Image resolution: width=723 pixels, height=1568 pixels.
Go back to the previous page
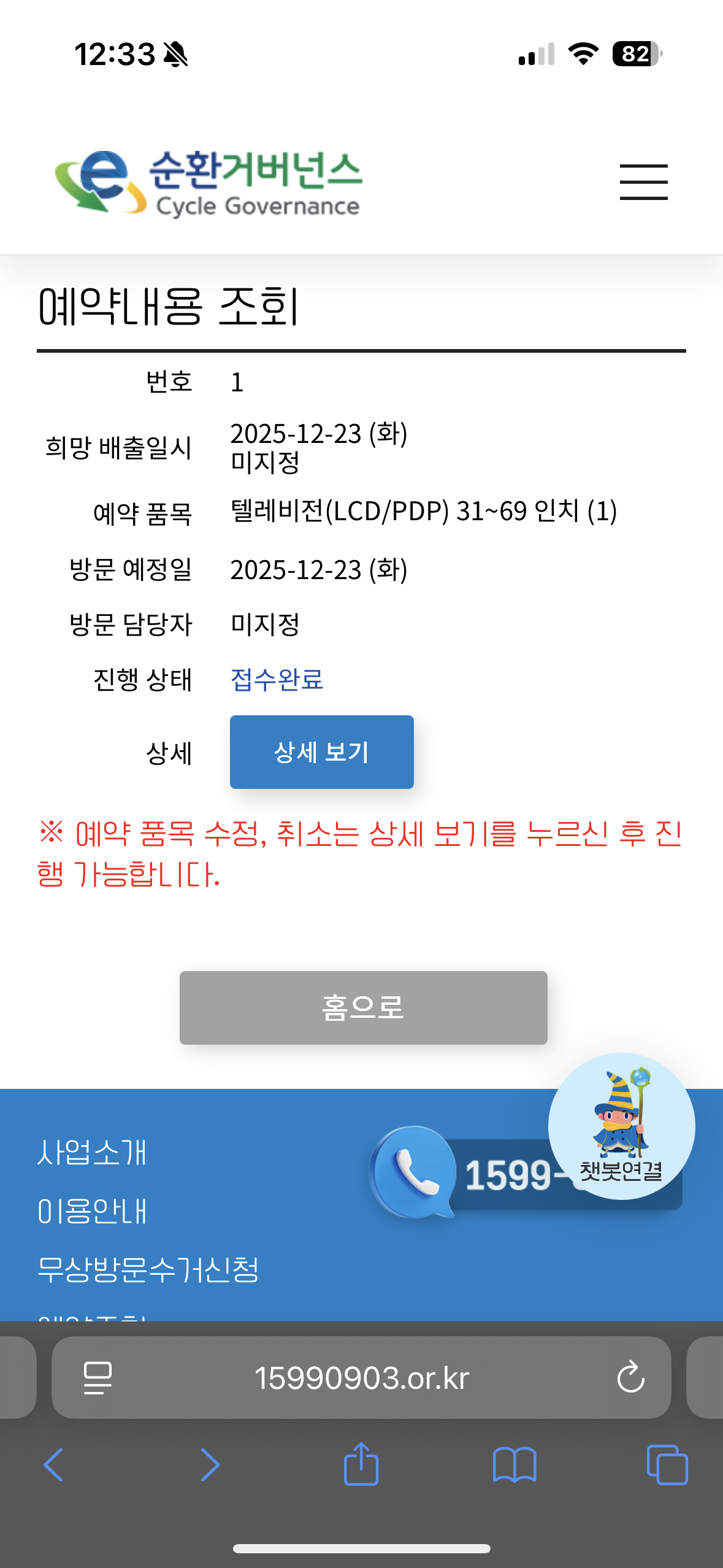tap(53, 1465)
